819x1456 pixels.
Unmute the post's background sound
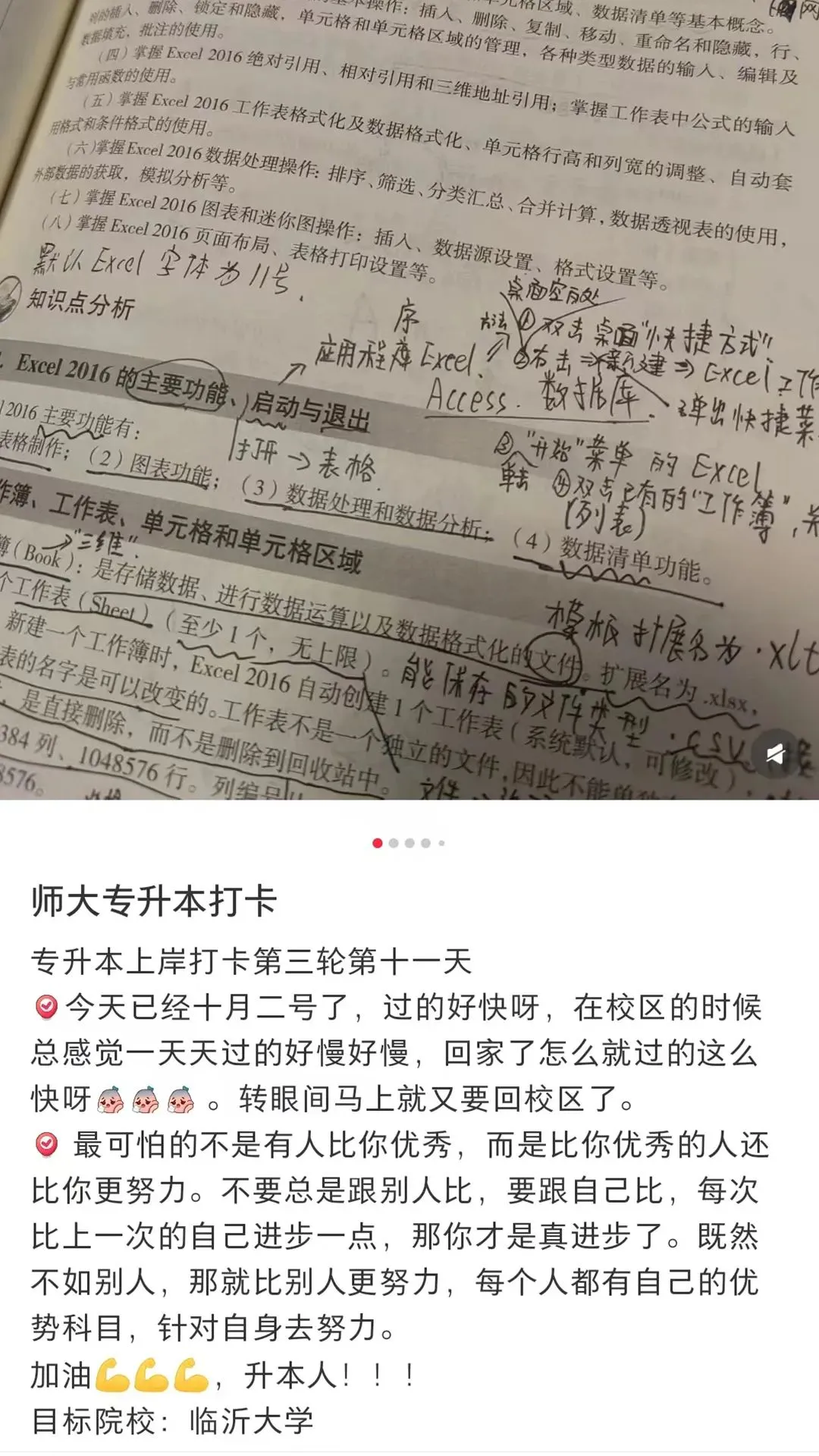click(774, 753)
